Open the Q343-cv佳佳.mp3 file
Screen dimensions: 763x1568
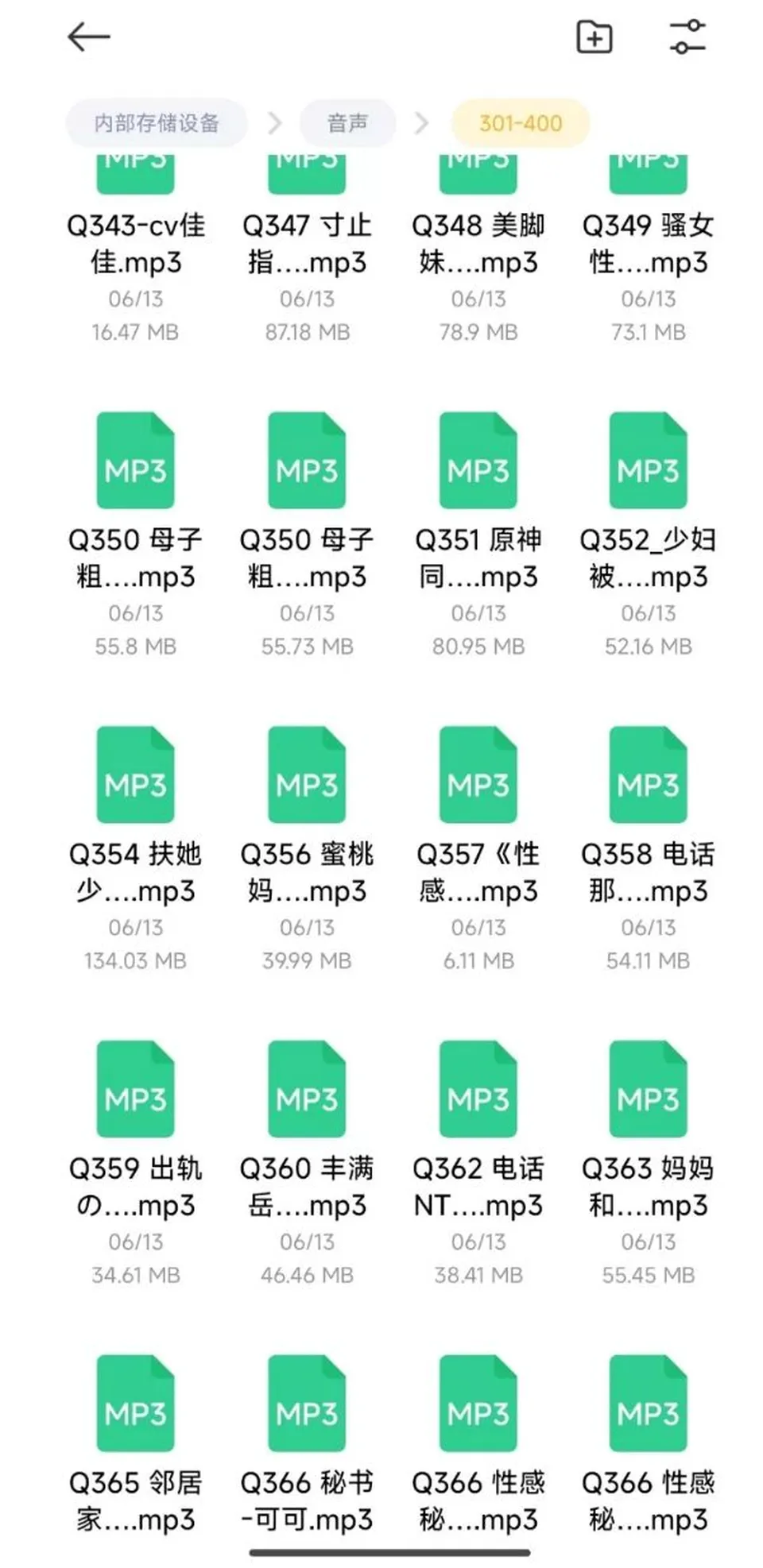[136, 248]
